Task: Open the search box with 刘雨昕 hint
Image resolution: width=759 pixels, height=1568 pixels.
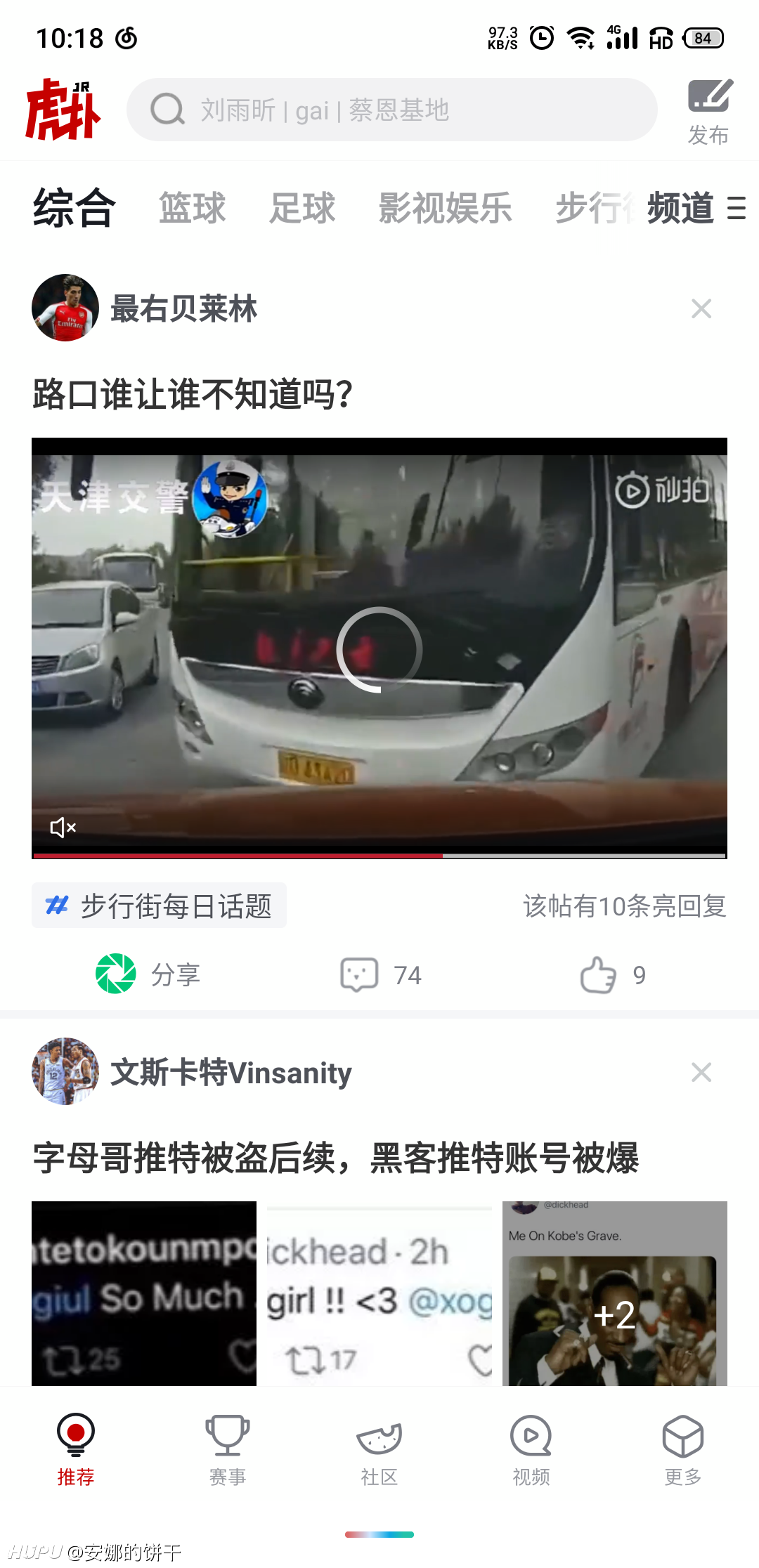Action: point(392,110)
